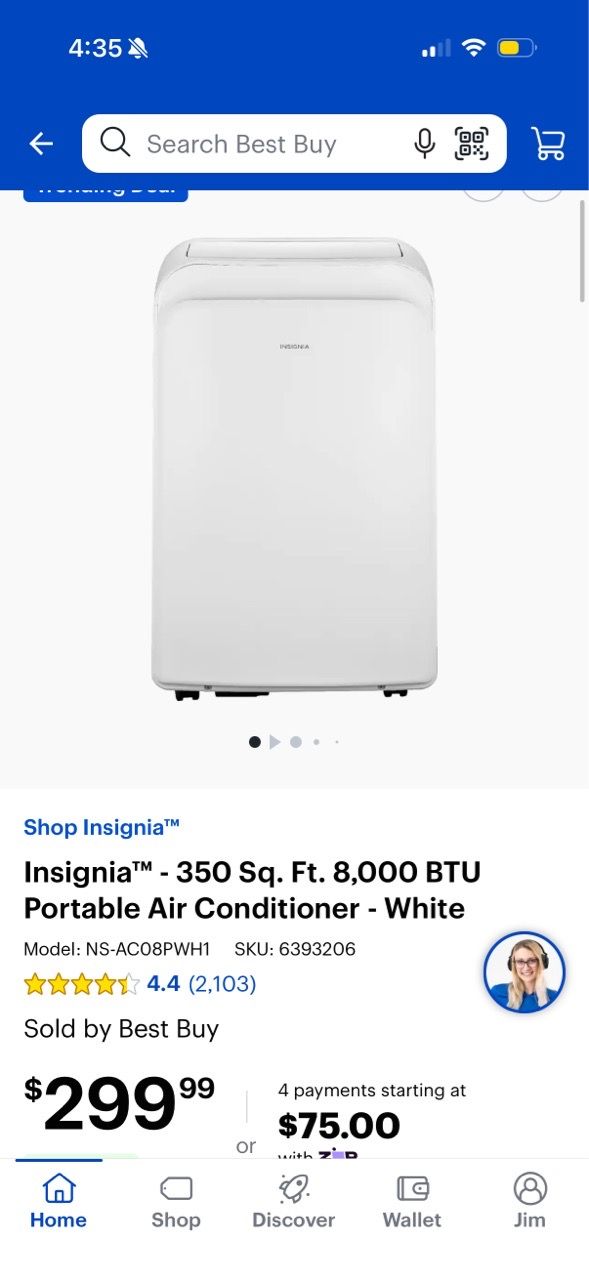Switch to the Wallet tab
589x1280 pixels.
pyautogui.click(x=412, y=1201)
